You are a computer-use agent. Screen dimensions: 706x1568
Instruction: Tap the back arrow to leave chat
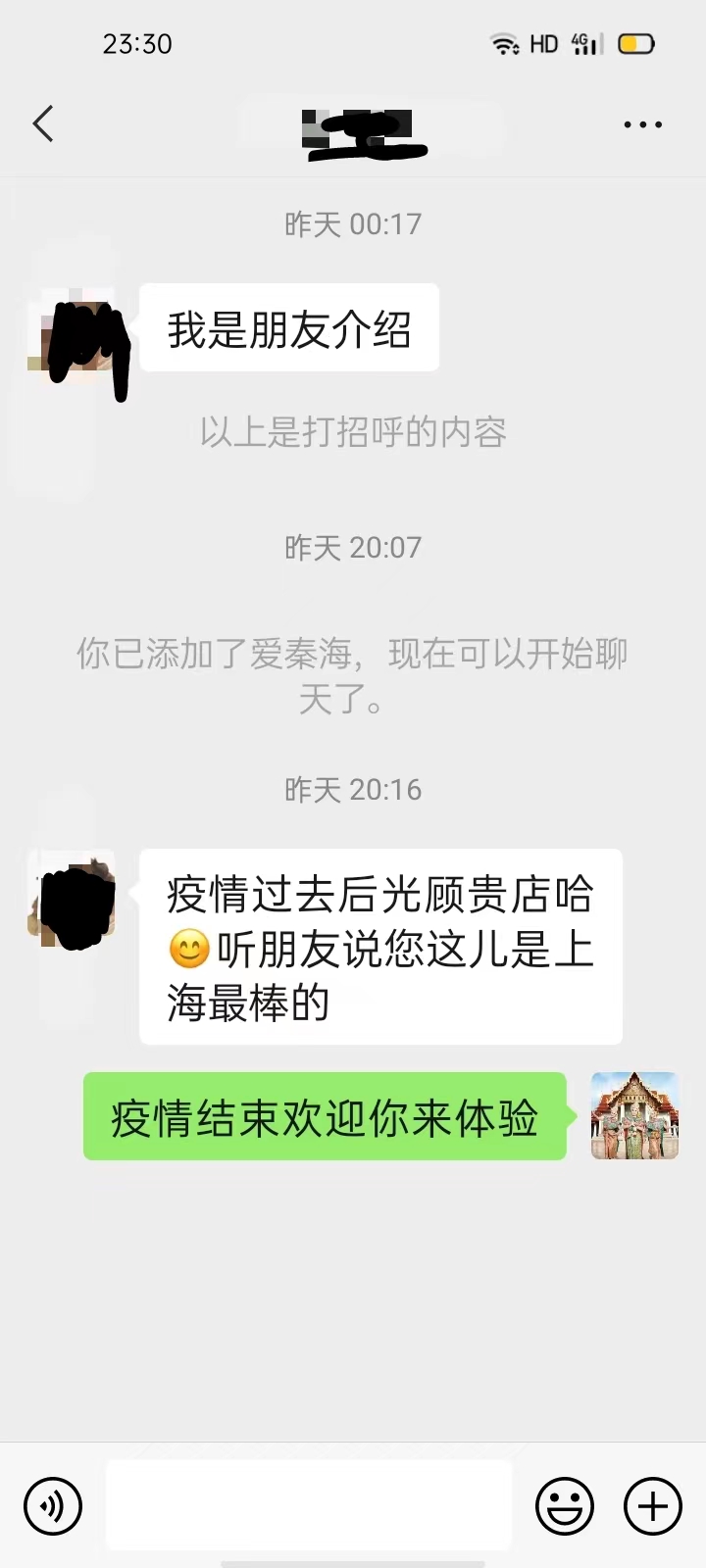41,124
